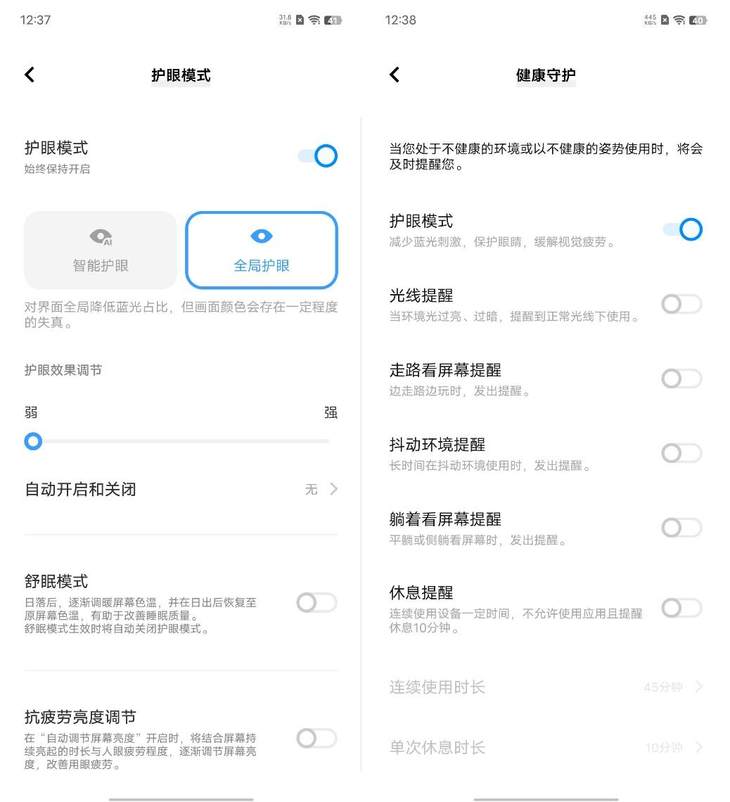Image resolution: width=730 pixels, height=802 pixels.
Task: Turn on 抗疲劳亮度调节
Action: pos(316,738)
